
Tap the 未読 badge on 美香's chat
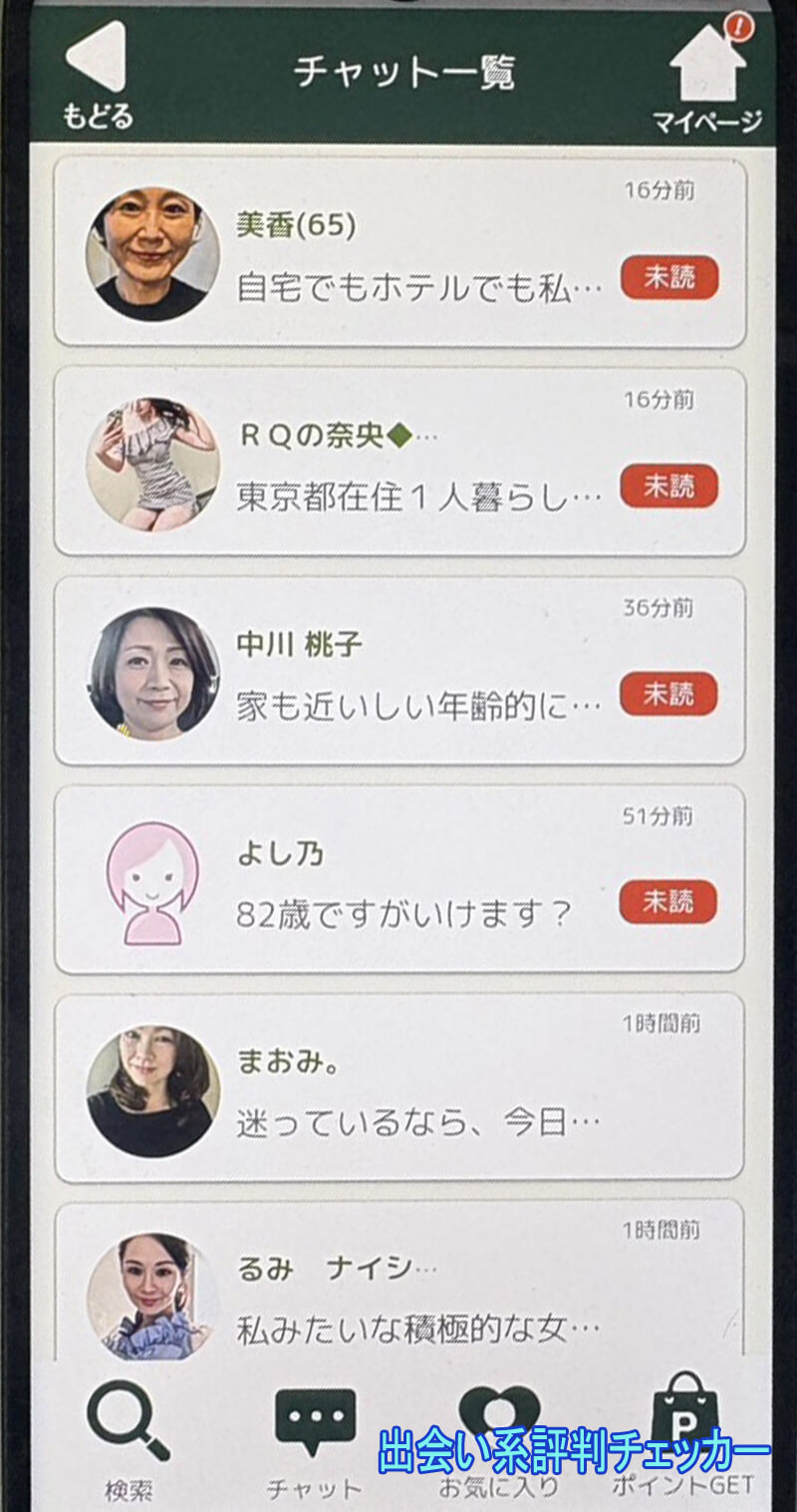(x=668, y=279)
